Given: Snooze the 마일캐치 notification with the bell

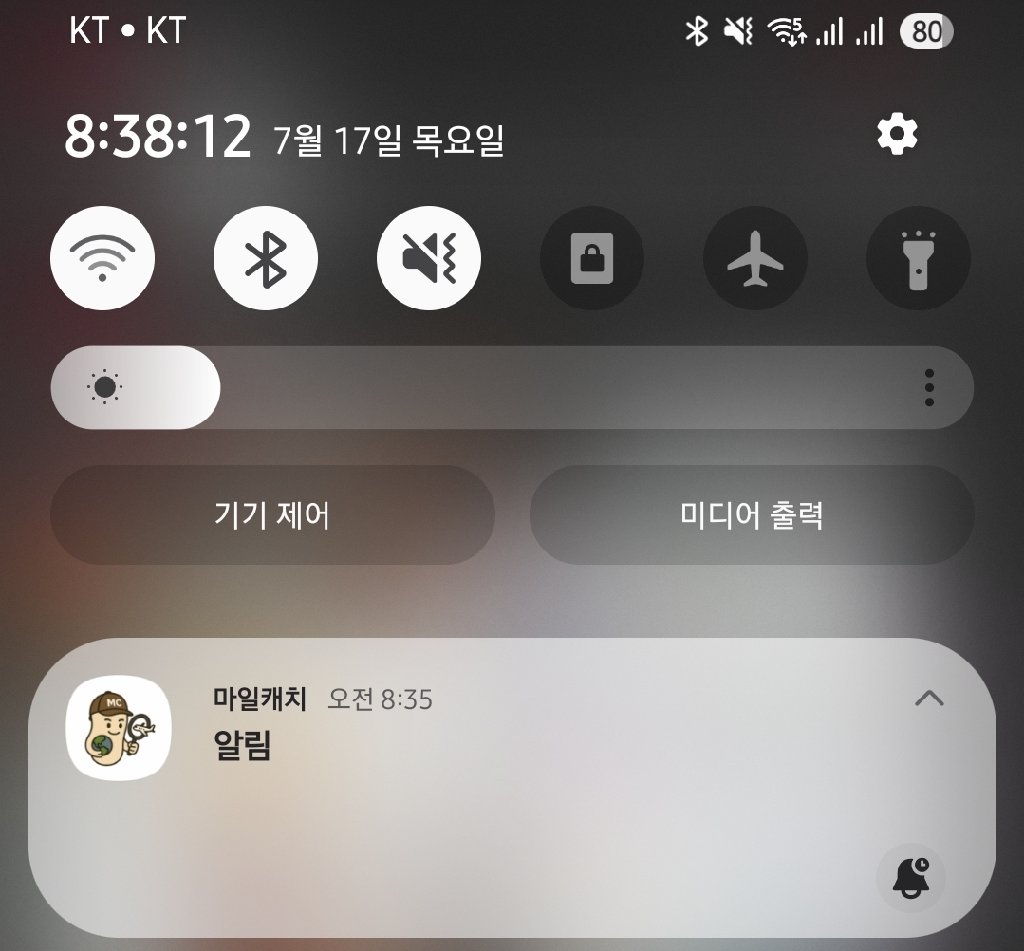Looking at the screenshot, I should click(910, 876).
